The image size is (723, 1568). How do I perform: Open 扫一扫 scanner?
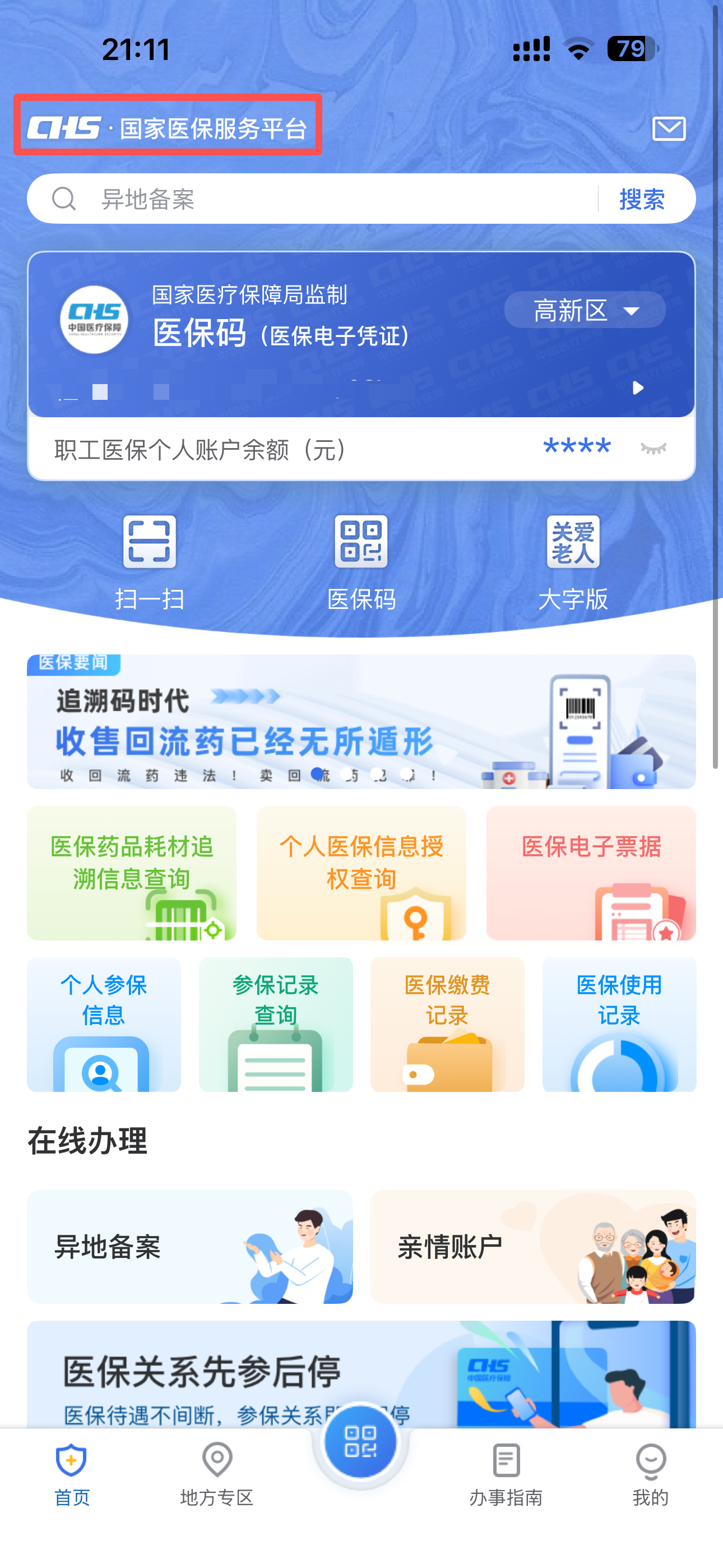pyautogui.click(x=150, y=561)
